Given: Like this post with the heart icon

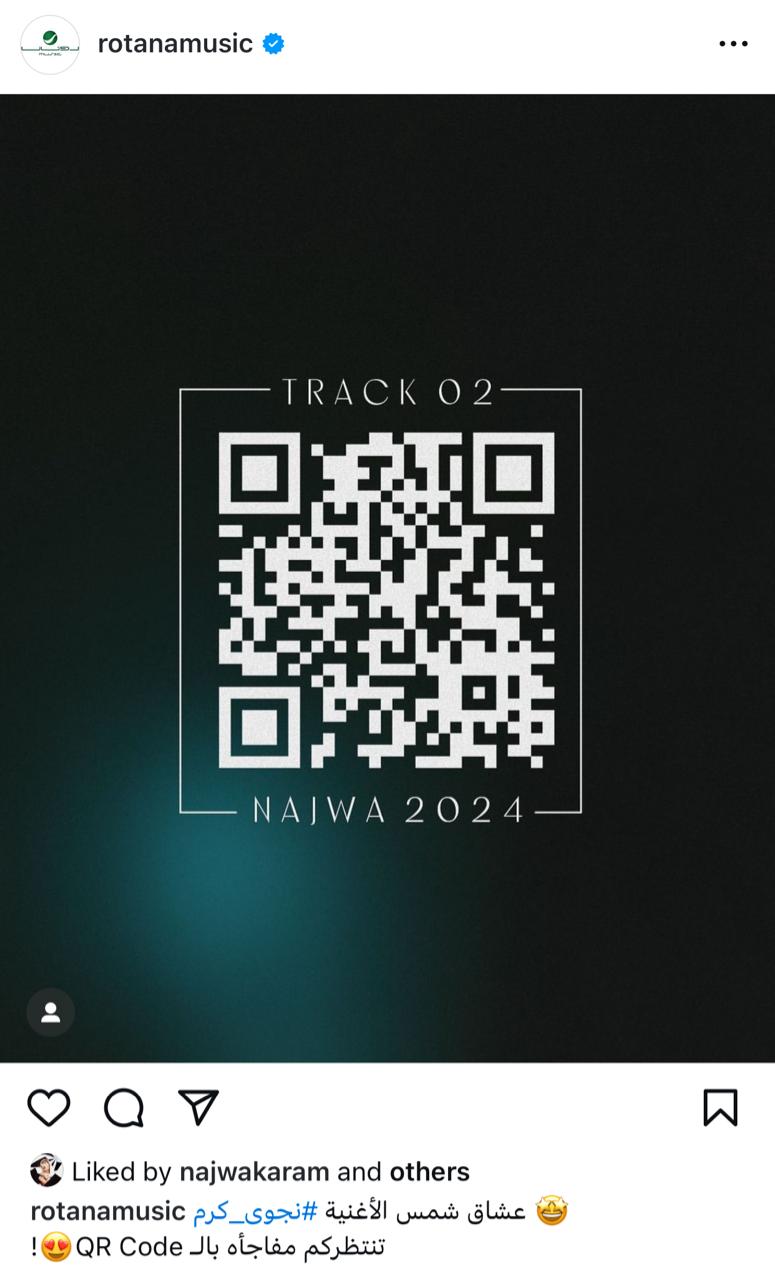Looking at the screenshot, I should (x=48, y=1108).
